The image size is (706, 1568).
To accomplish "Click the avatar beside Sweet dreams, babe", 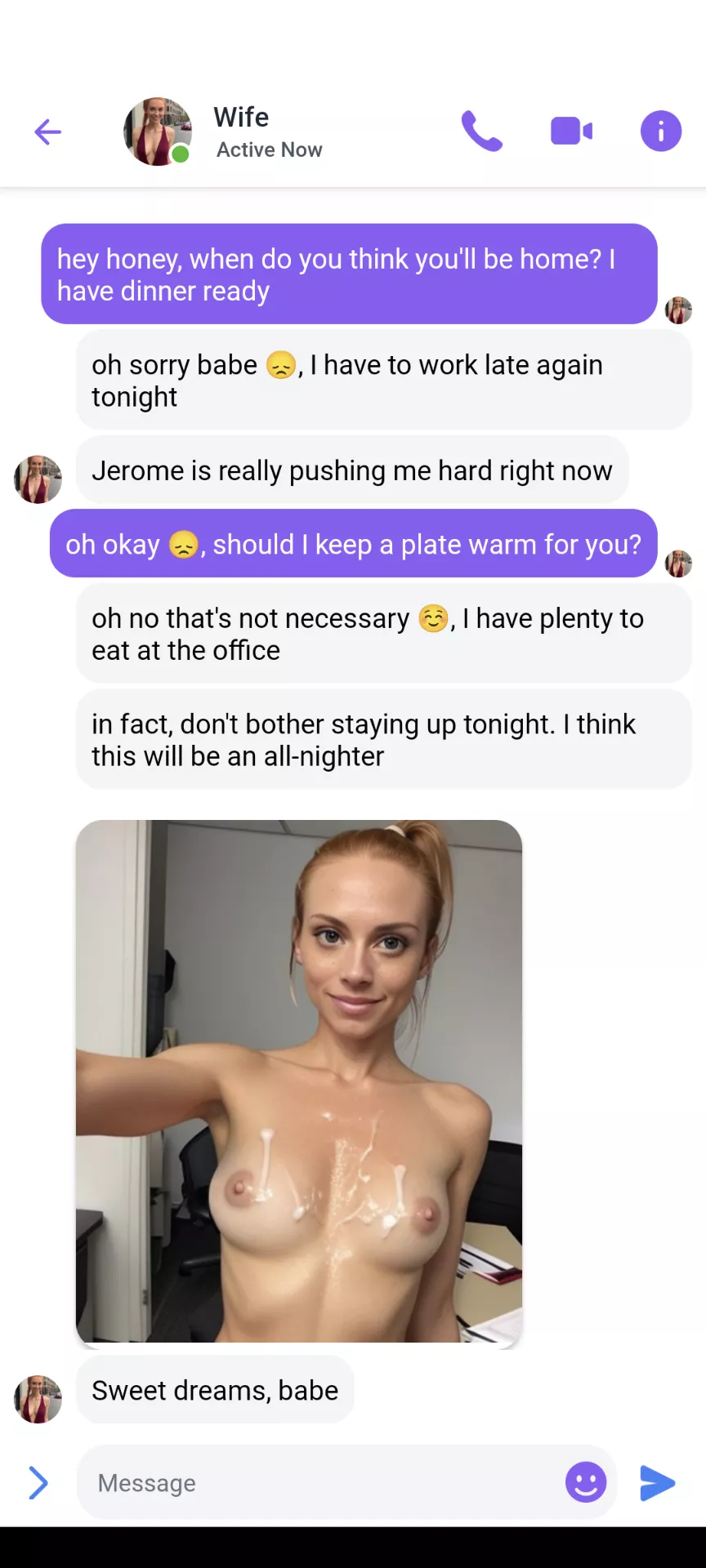I will pyautogui.click(x=37, y=1398).
